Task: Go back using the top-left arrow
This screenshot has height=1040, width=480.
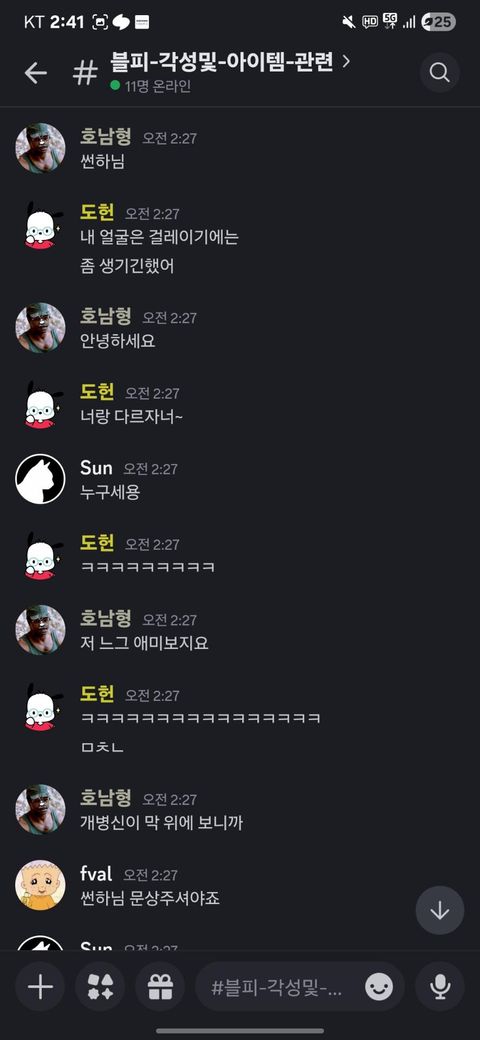Action: click(36, 73)
